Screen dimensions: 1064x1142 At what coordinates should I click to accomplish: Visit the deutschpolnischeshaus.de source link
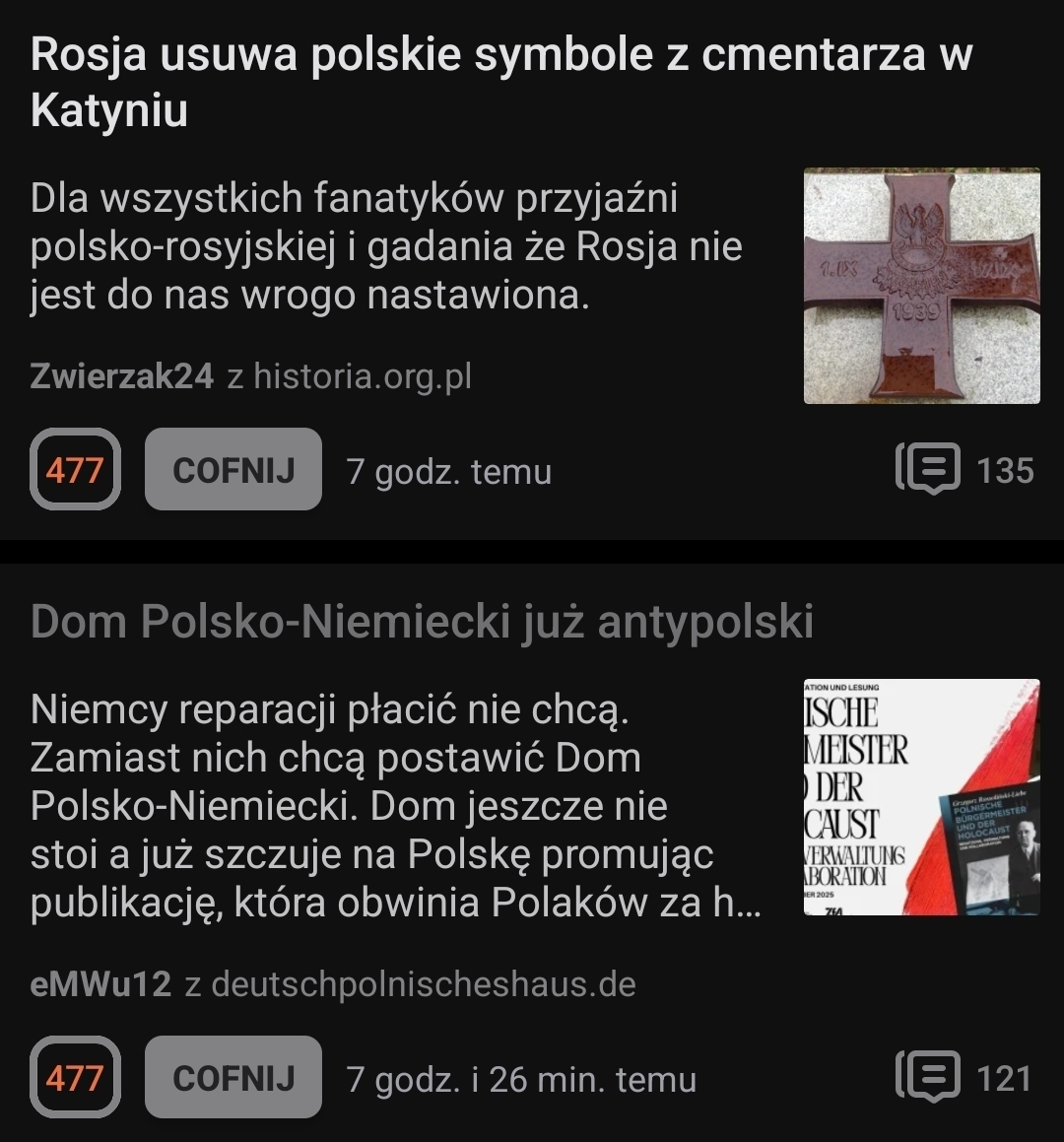point(424,984)
